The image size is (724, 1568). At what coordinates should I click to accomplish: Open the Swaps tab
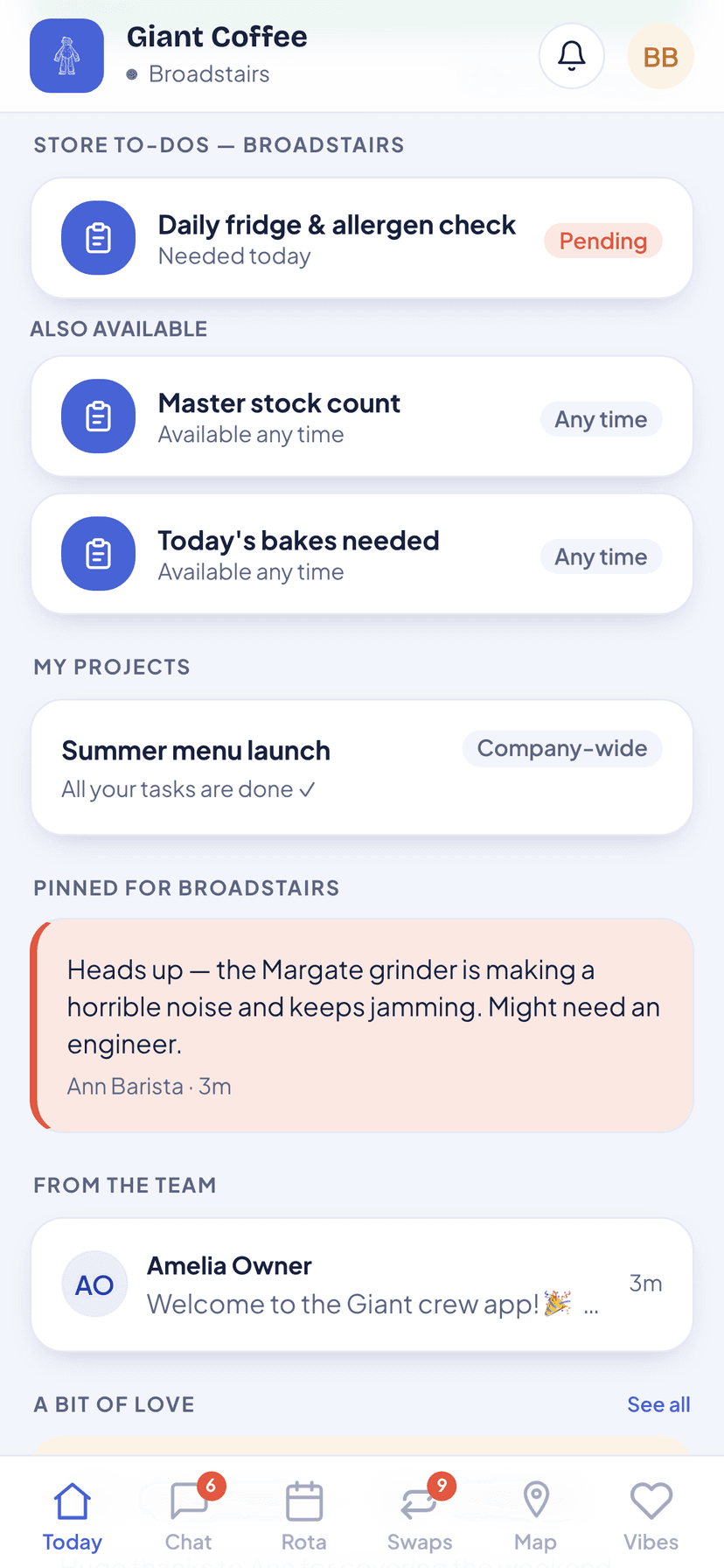420,1514
